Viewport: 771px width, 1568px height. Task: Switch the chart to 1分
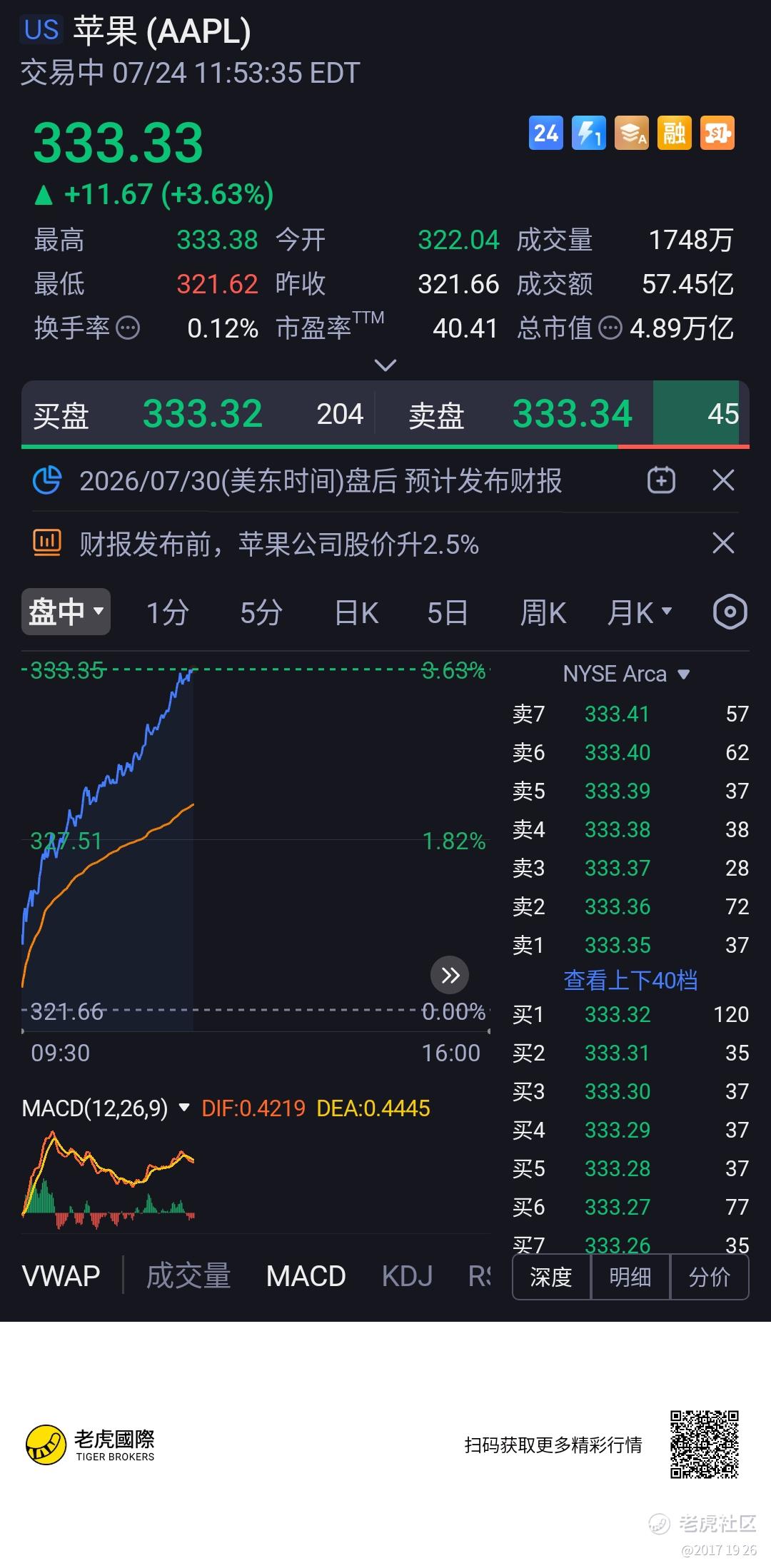(x=167, y=612)
